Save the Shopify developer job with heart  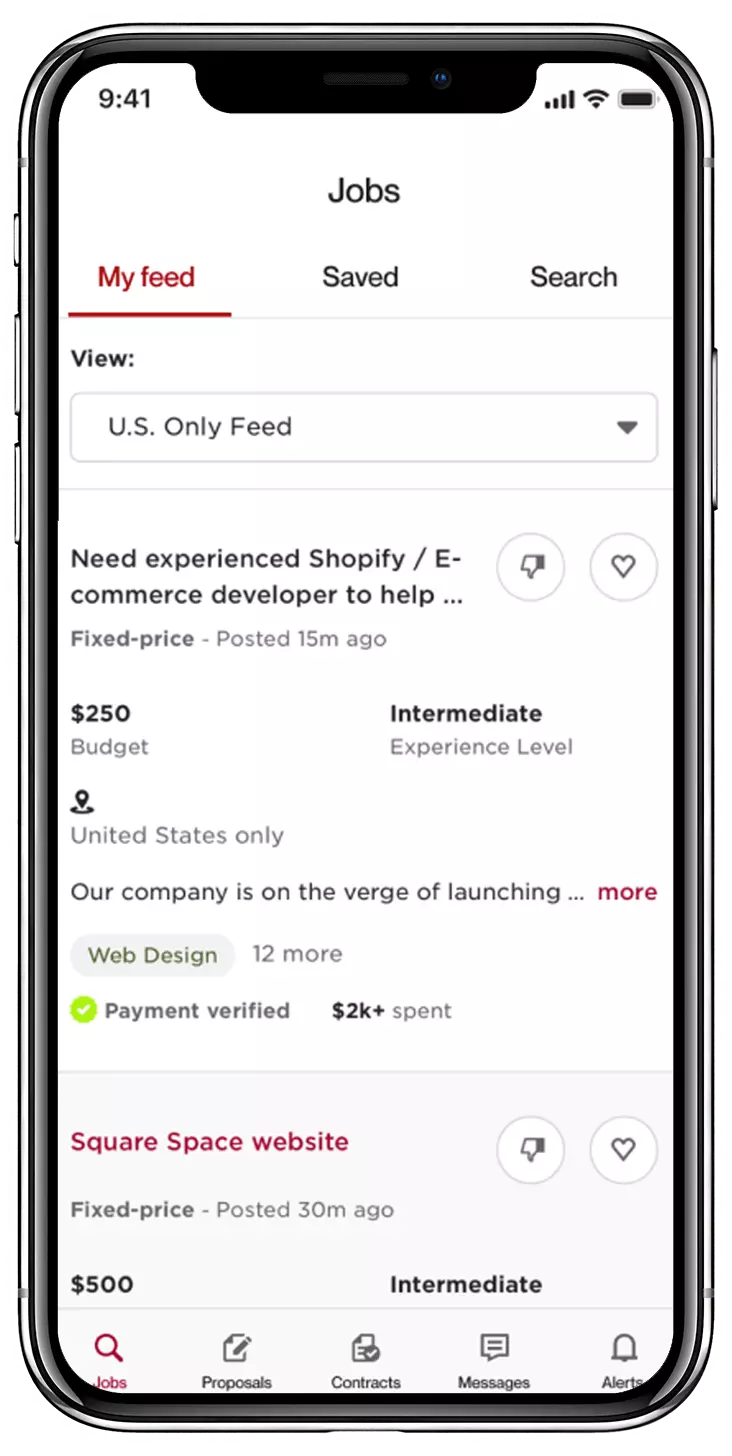pyautogui.click(x=623, y=567)
